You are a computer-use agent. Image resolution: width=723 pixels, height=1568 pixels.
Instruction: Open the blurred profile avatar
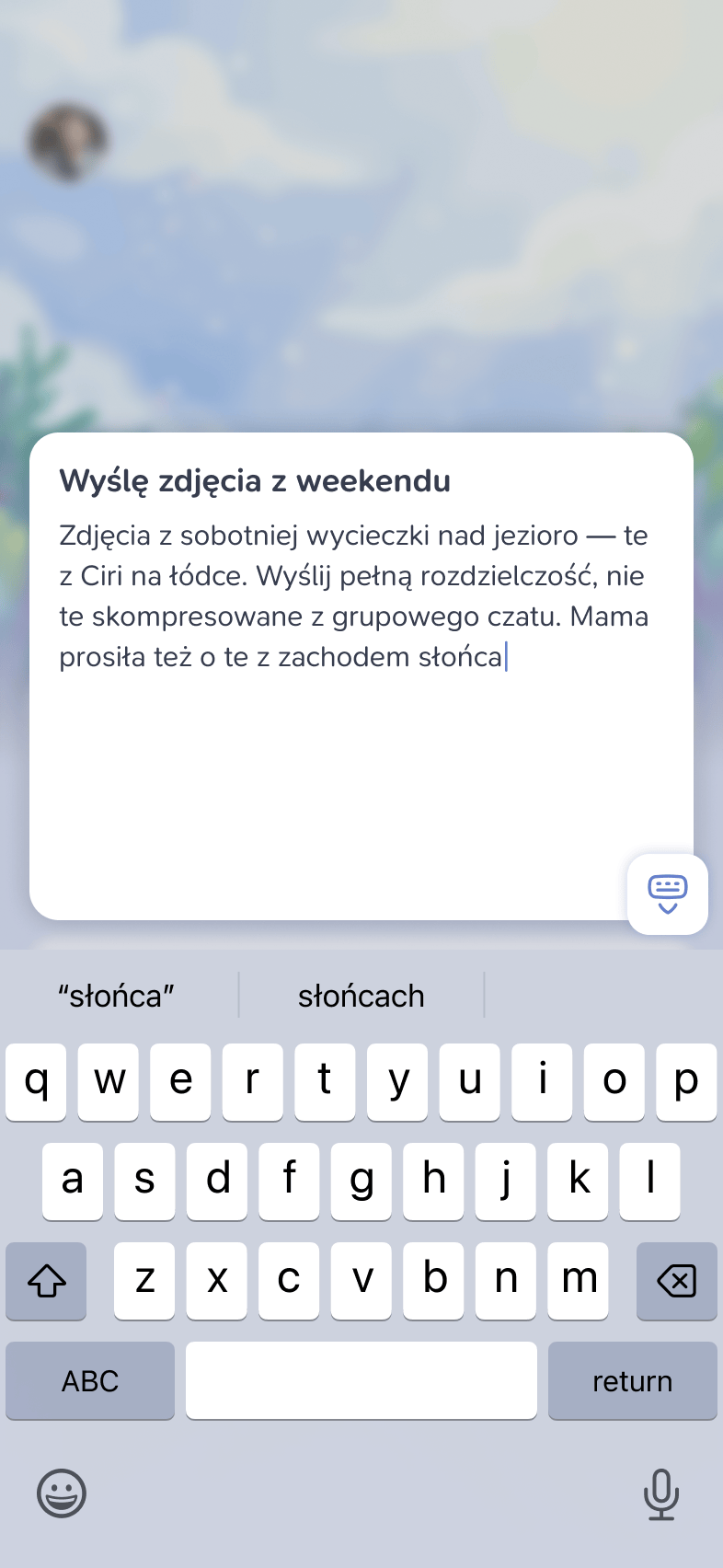67,142
